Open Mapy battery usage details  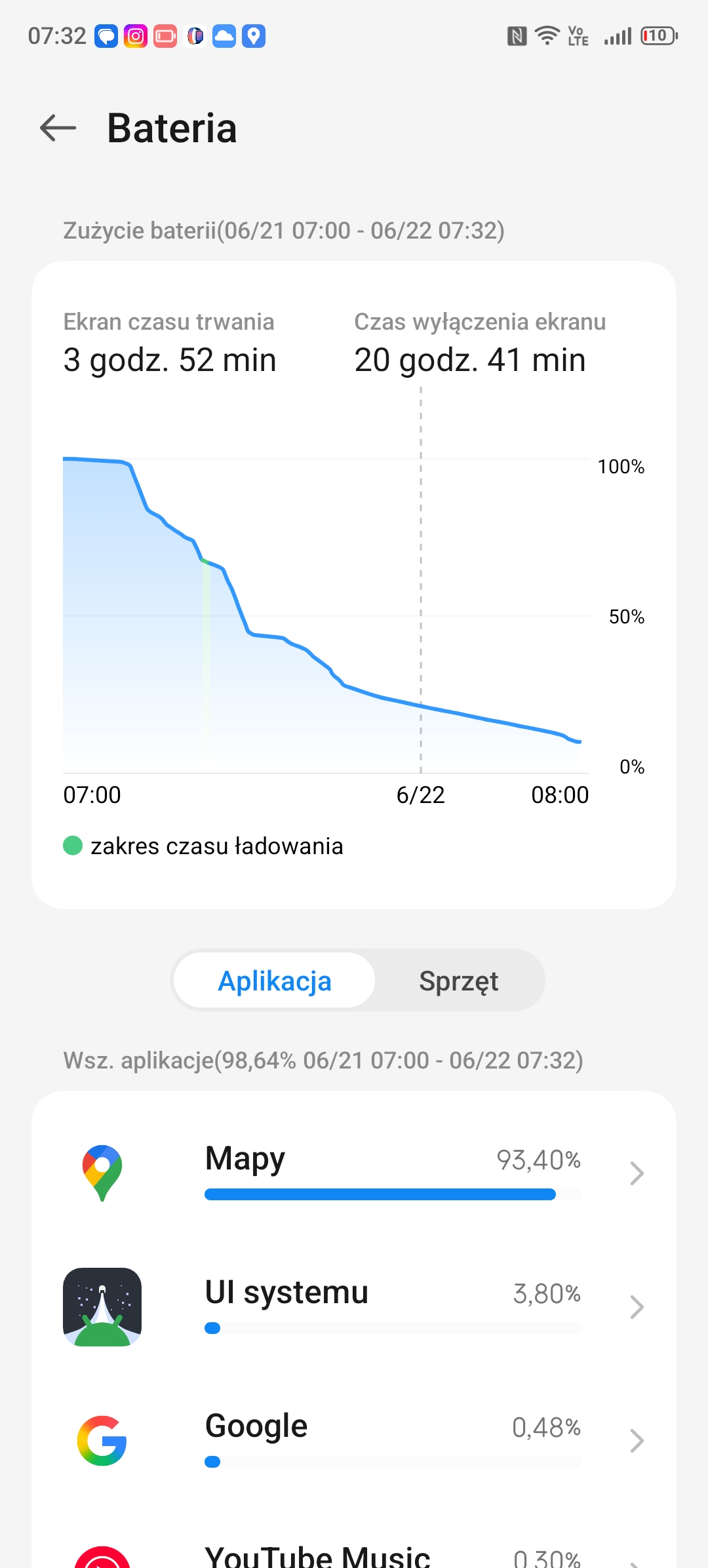(354, 1172)
